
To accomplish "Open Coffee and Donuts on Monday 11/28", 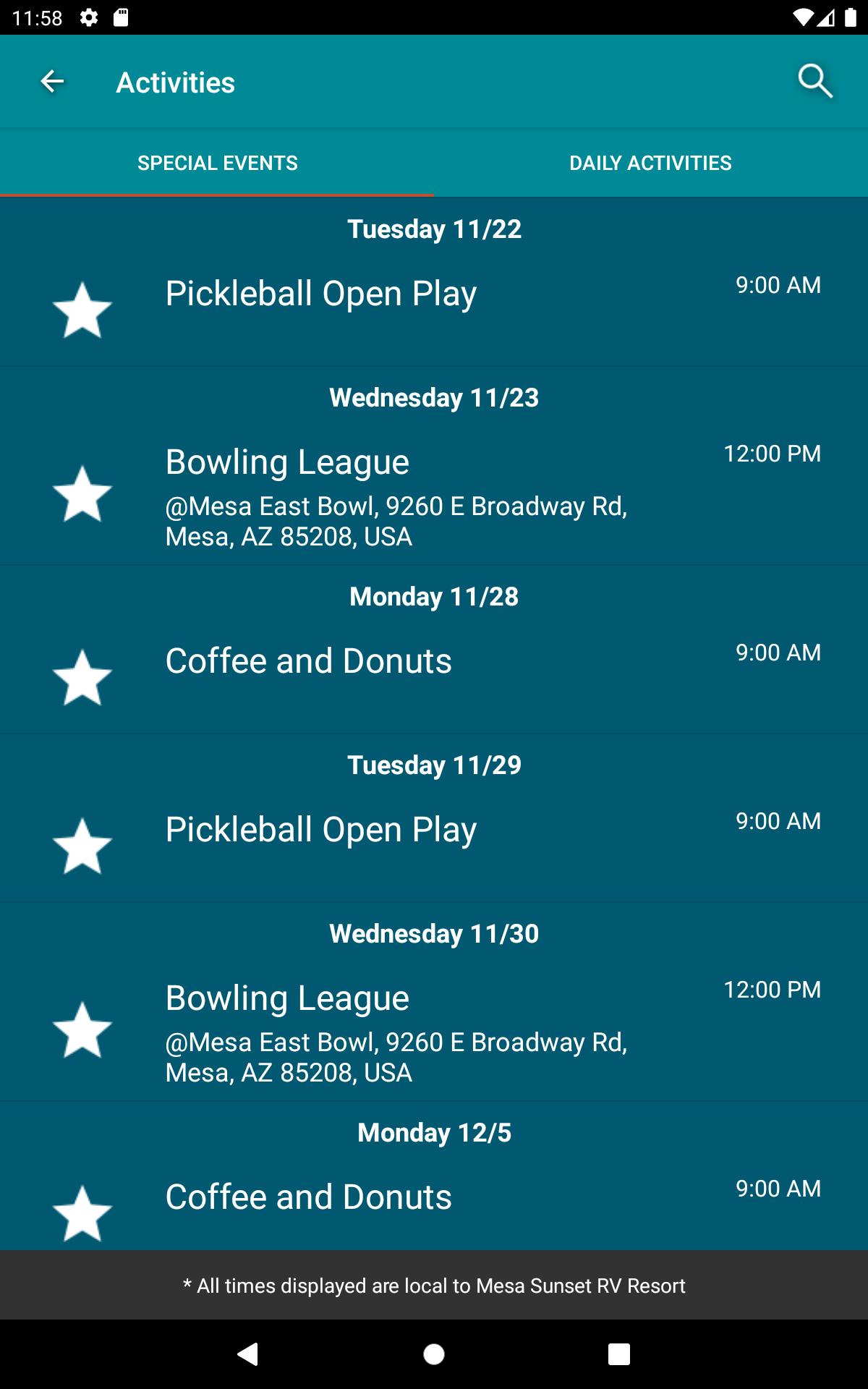I will click(x=434, y=677).
